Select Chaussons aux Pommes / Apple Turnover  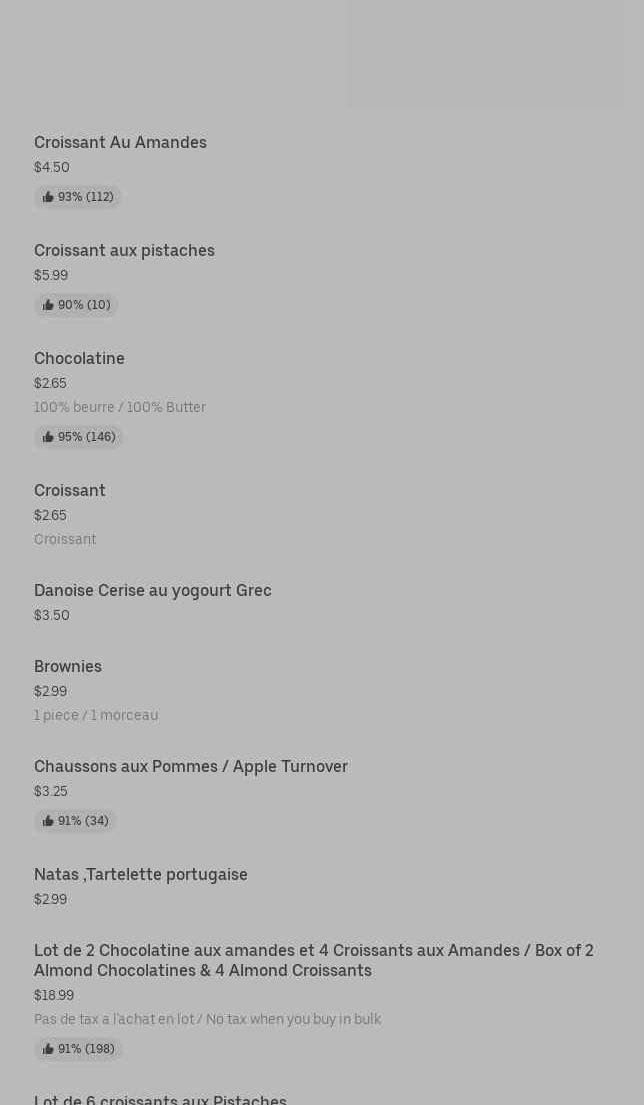pyautogui.click(x=190, y=767)
